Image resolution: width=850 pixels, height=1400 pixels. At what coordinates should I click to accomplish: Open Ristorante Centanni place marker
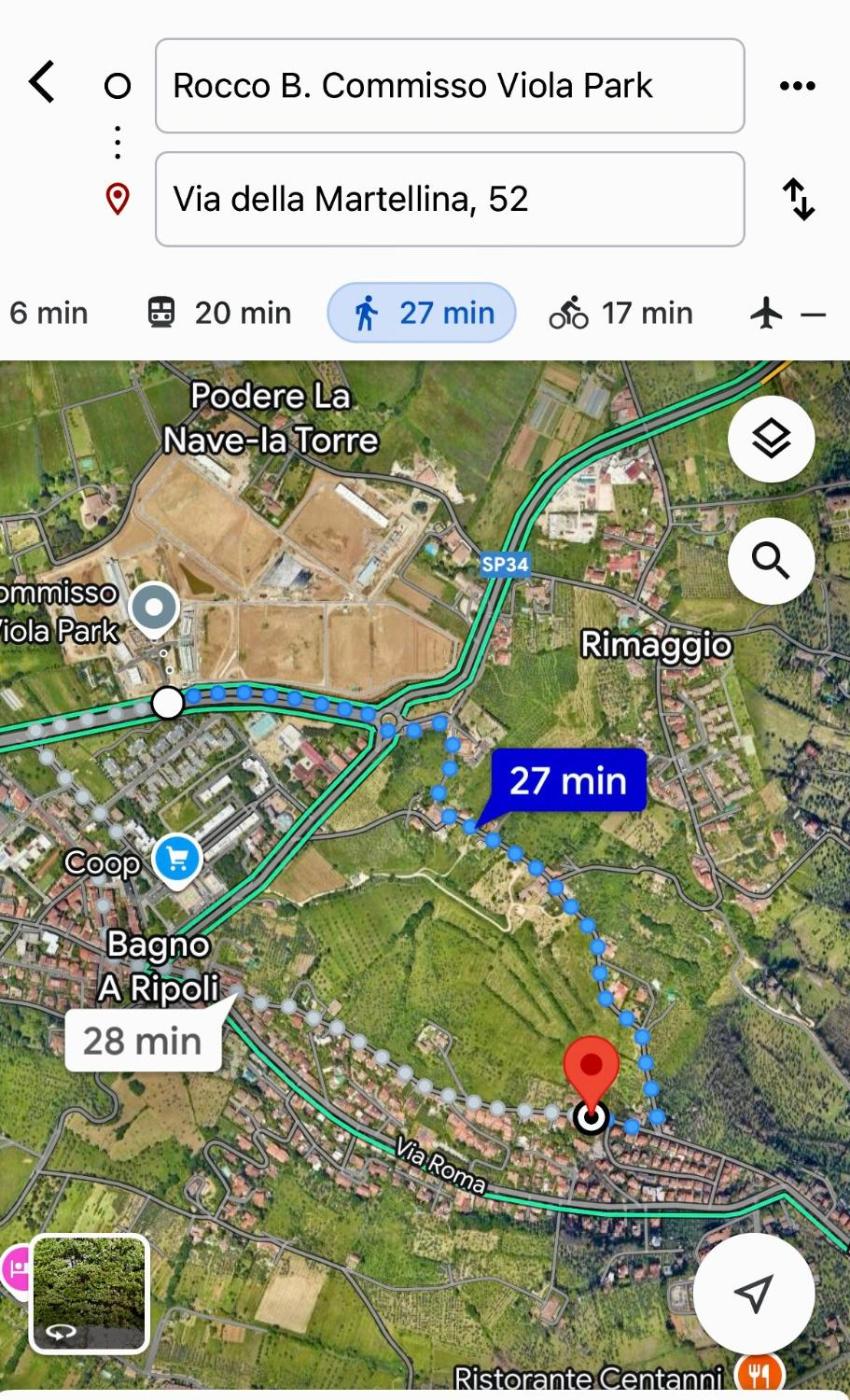coord(759,1379)
